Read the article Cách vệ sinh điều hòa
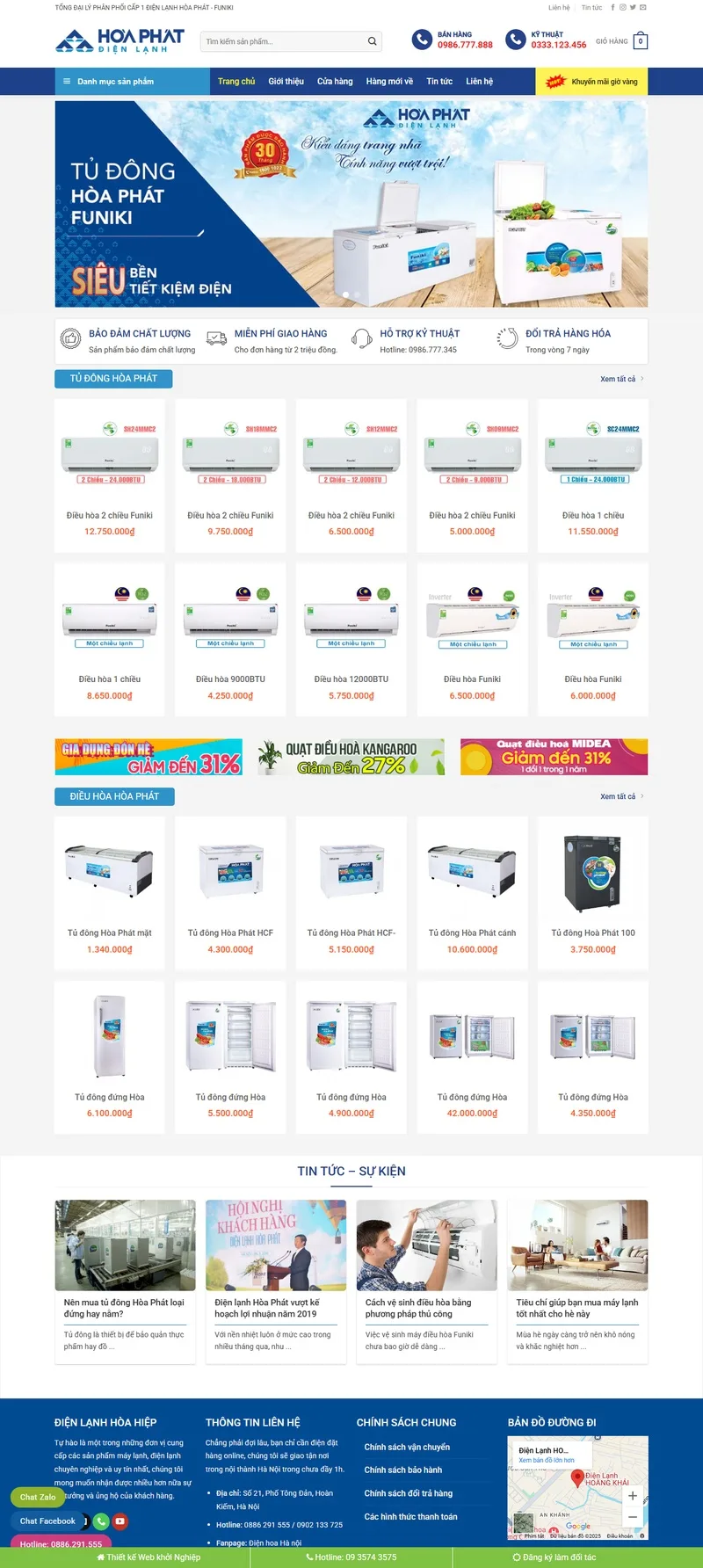Viewport: 703px width, 1568px height. [418, 1308]
